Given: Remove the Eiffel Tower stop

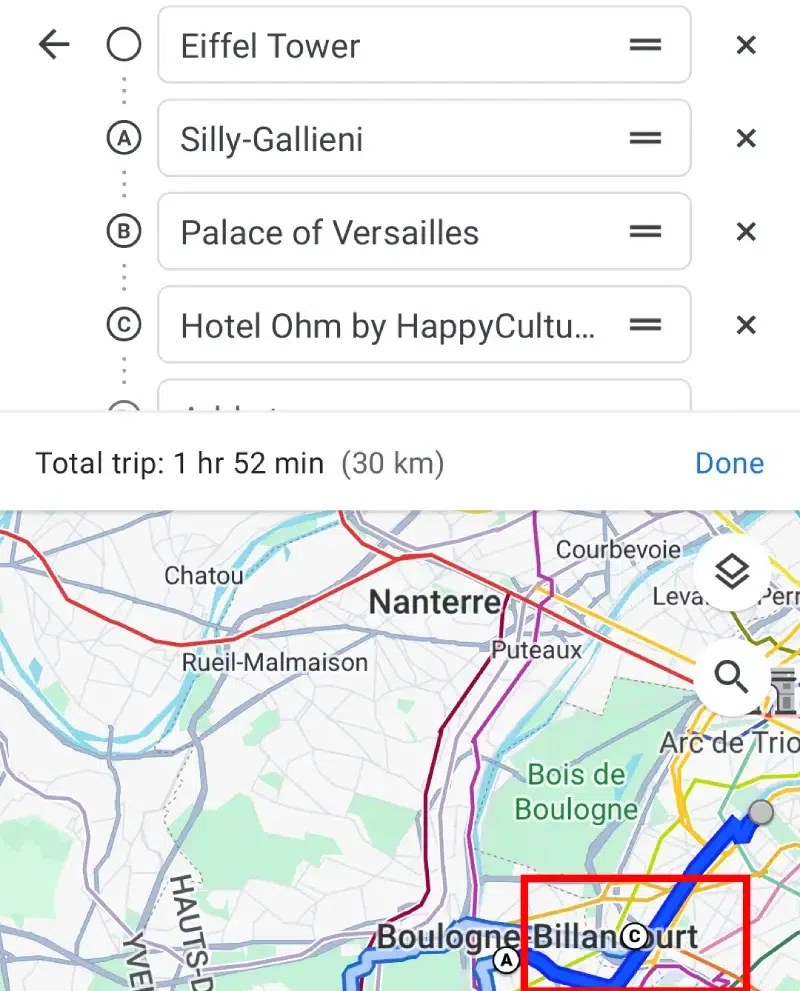Looking at the screenshot, I should [x=746, y=44].
